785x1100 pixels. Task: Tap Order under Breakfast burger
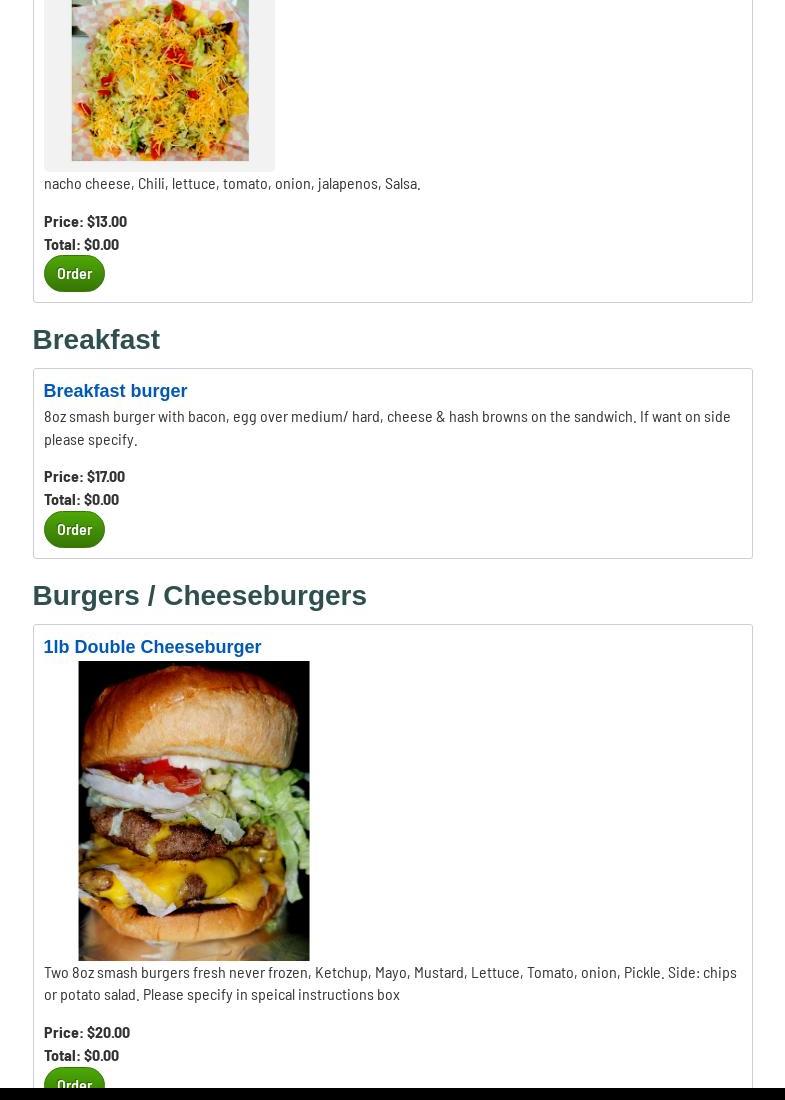point(74,529)
